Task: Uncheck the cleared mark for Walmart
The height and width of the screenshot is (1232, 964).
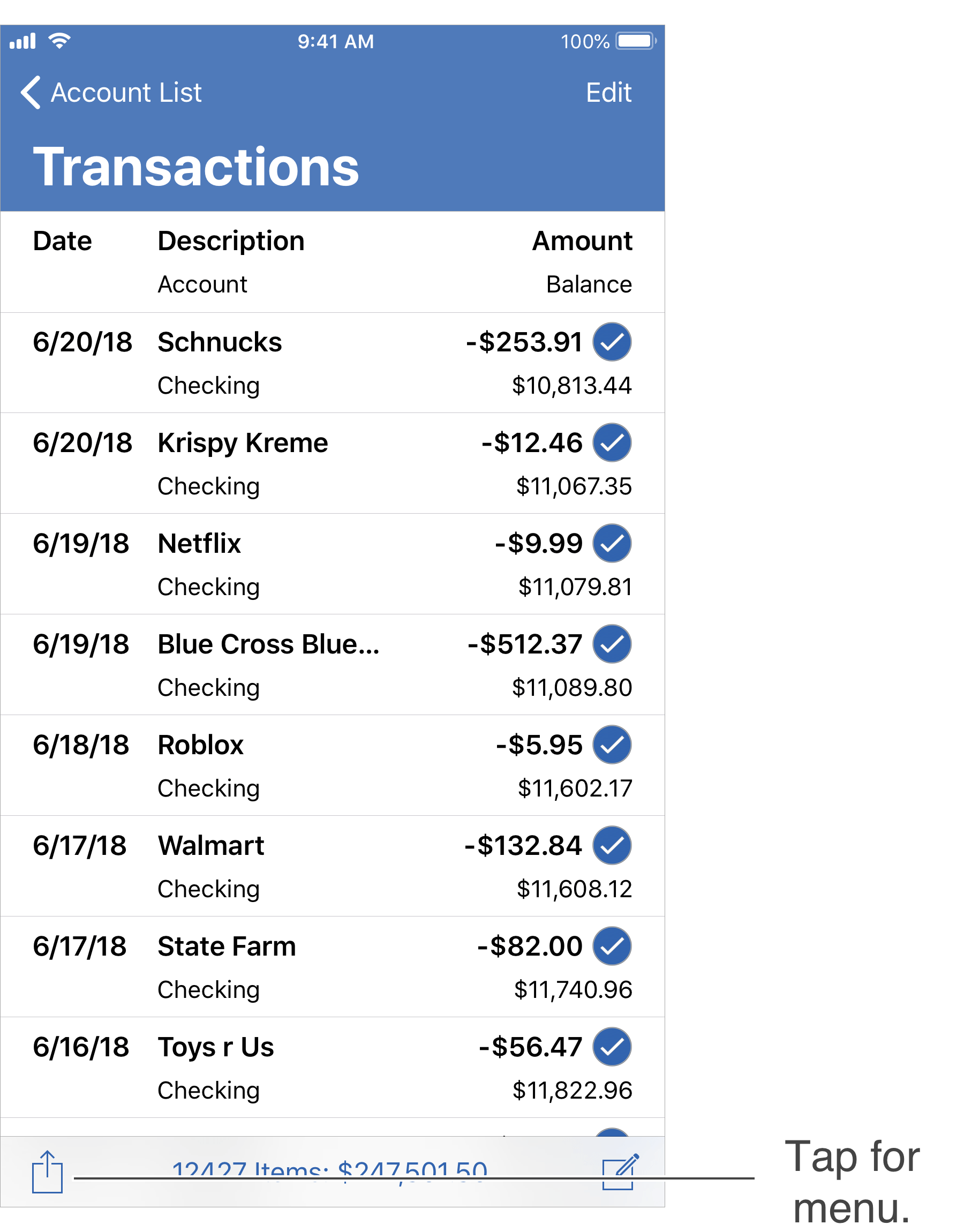Action: click(x=611, y=845)
